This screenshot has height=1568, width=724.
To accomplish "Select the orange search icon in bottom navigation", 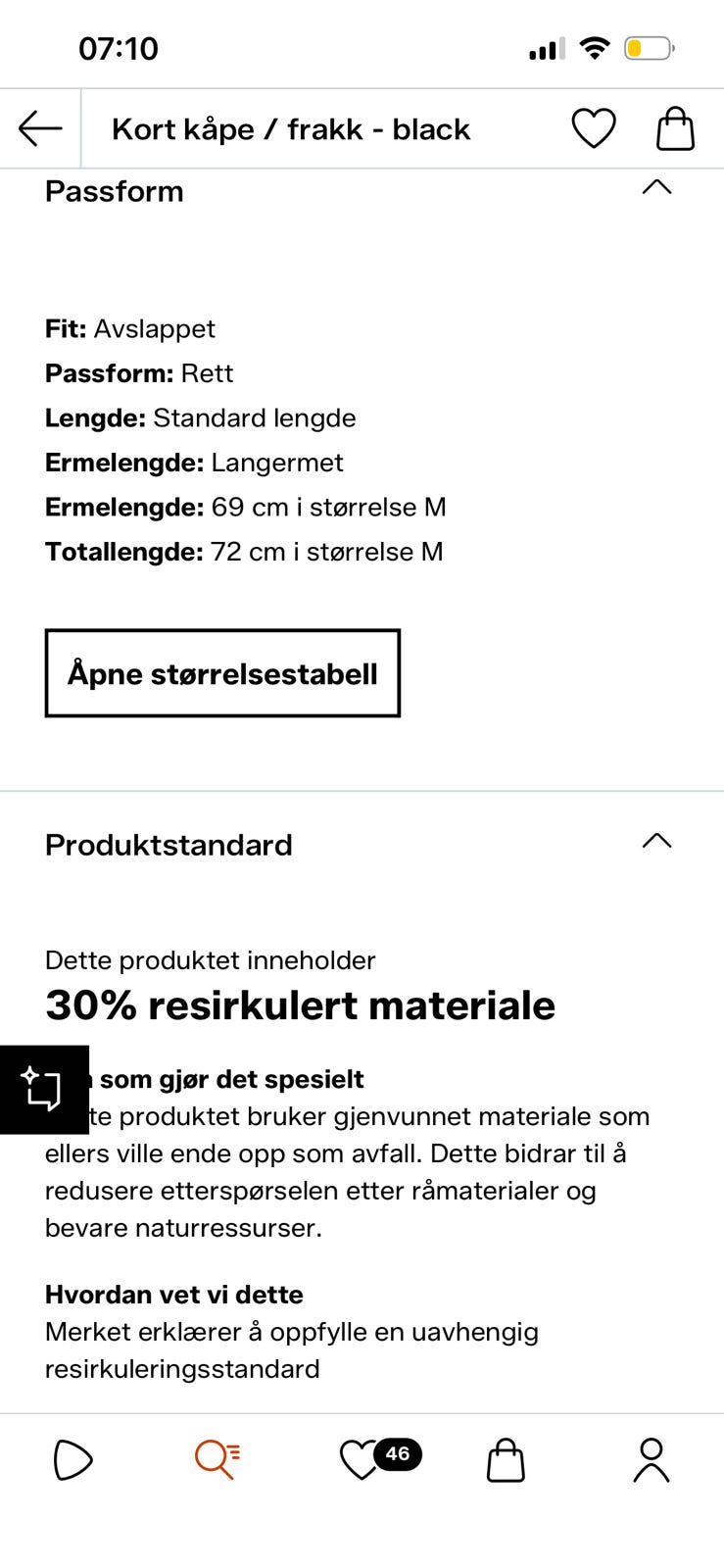I will click(217, 1460).
